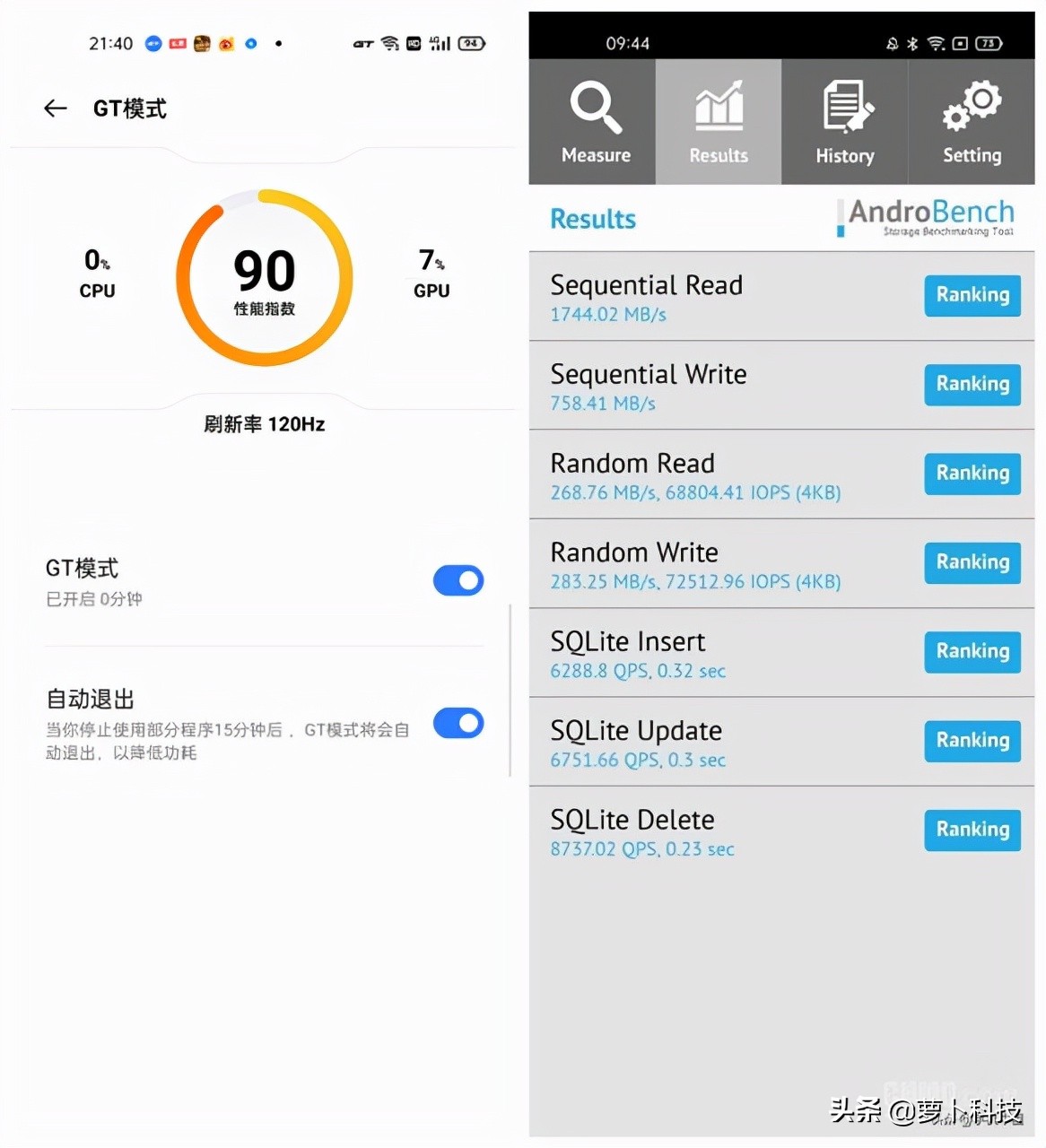Click Ranking next to Sequential Read
Screen dimensions: 1046x1148
(x=972, y=295)
